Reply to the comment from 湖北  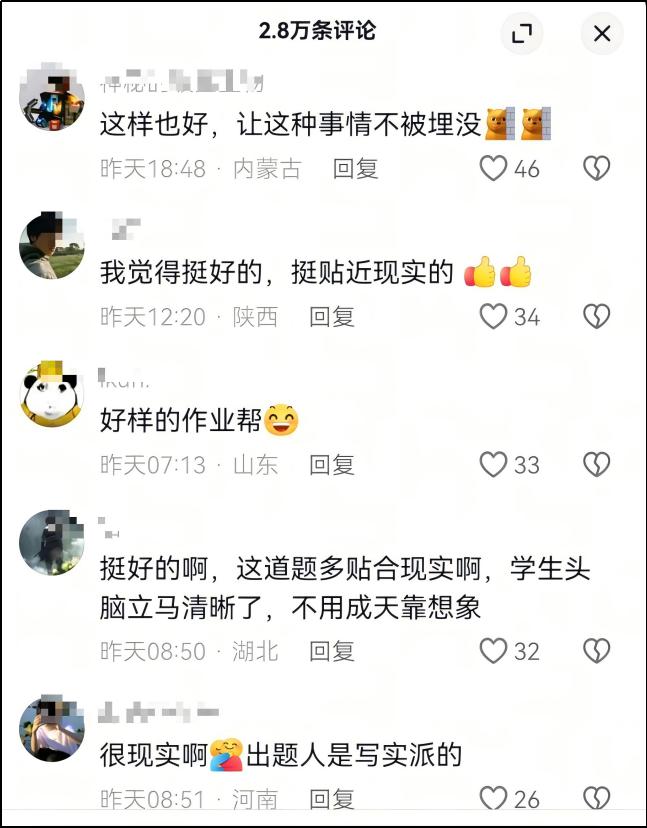click(332, 652)
